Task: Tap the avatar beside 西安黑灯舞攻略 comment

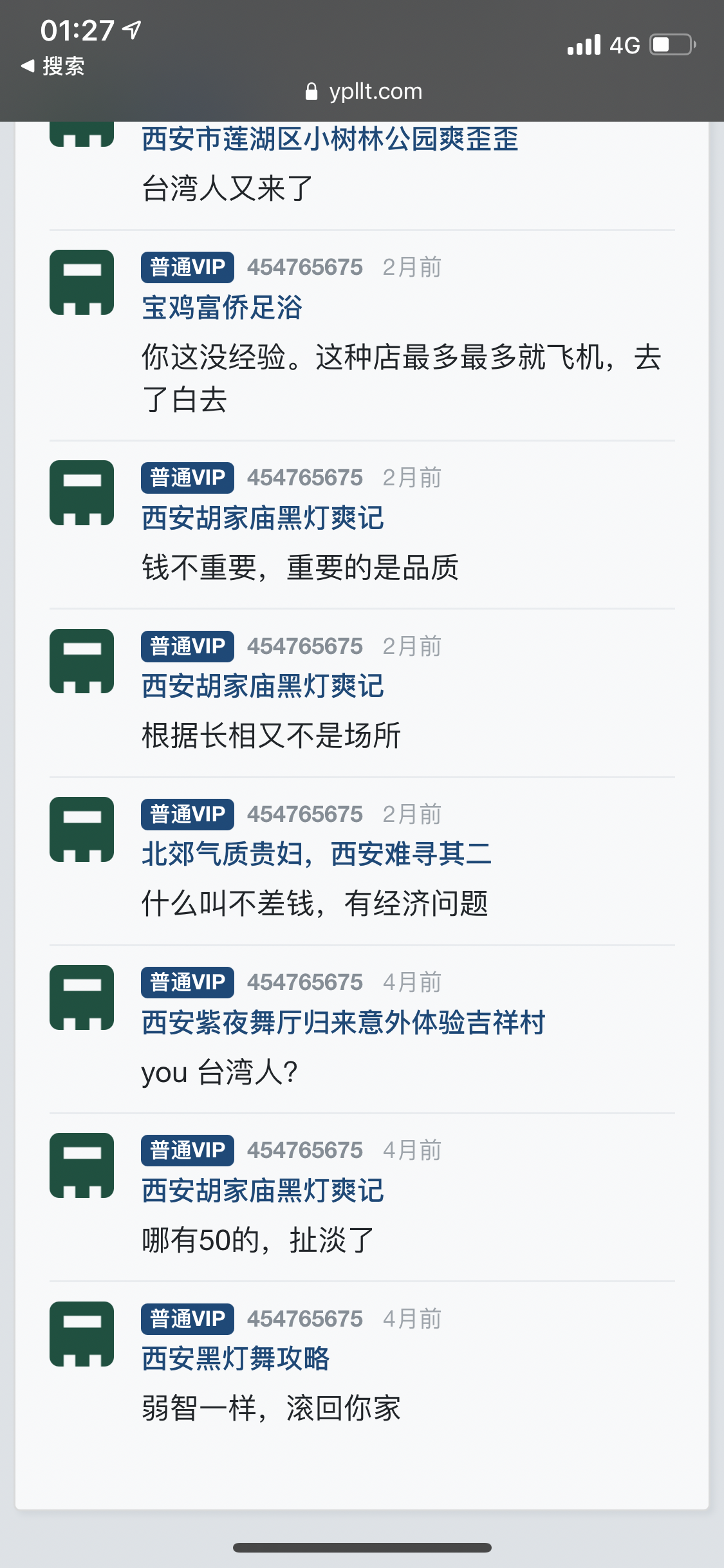Action: (81, 1334)
